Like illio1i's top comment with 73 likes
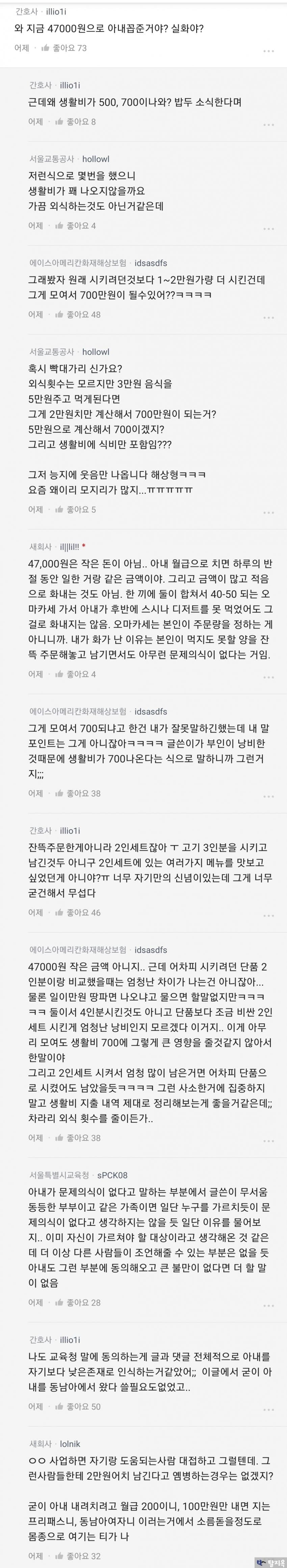 [x=46, y=48]
